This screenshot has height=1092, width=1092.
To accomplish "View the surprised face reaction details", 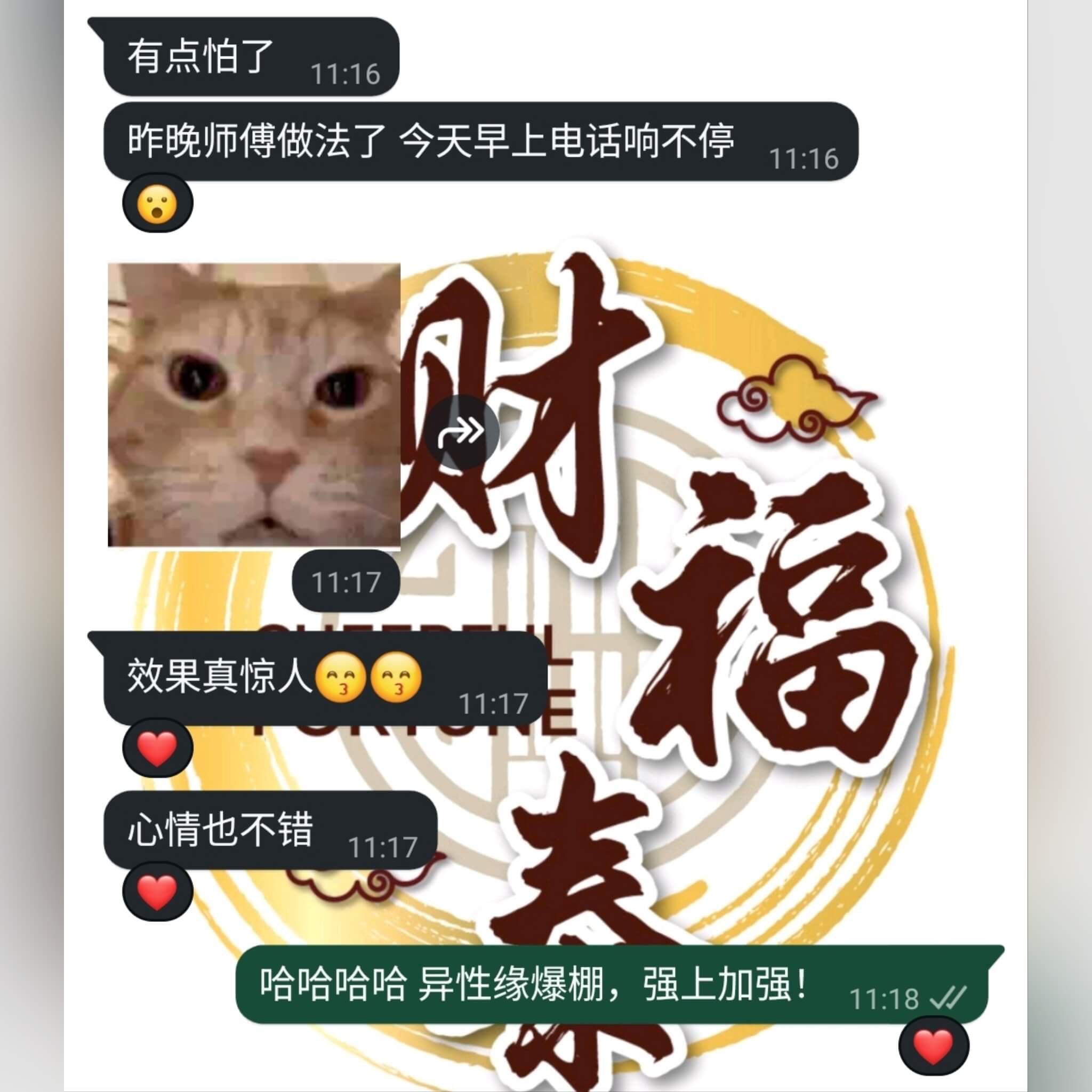I will tap(158, 203).
